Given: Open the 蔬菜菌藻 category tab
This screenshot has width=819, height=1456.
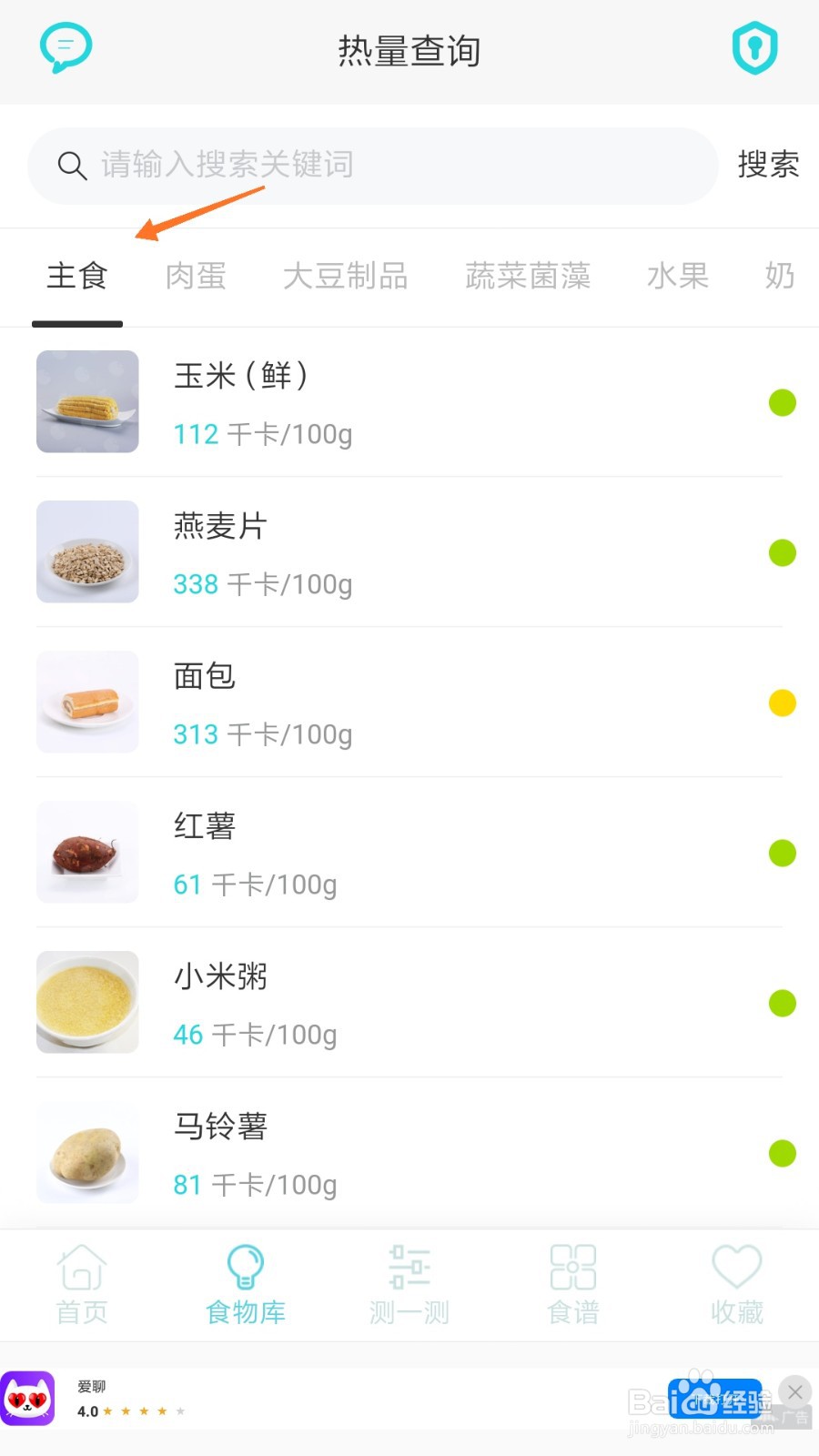Looking at the screenshot, I should 528,277.
